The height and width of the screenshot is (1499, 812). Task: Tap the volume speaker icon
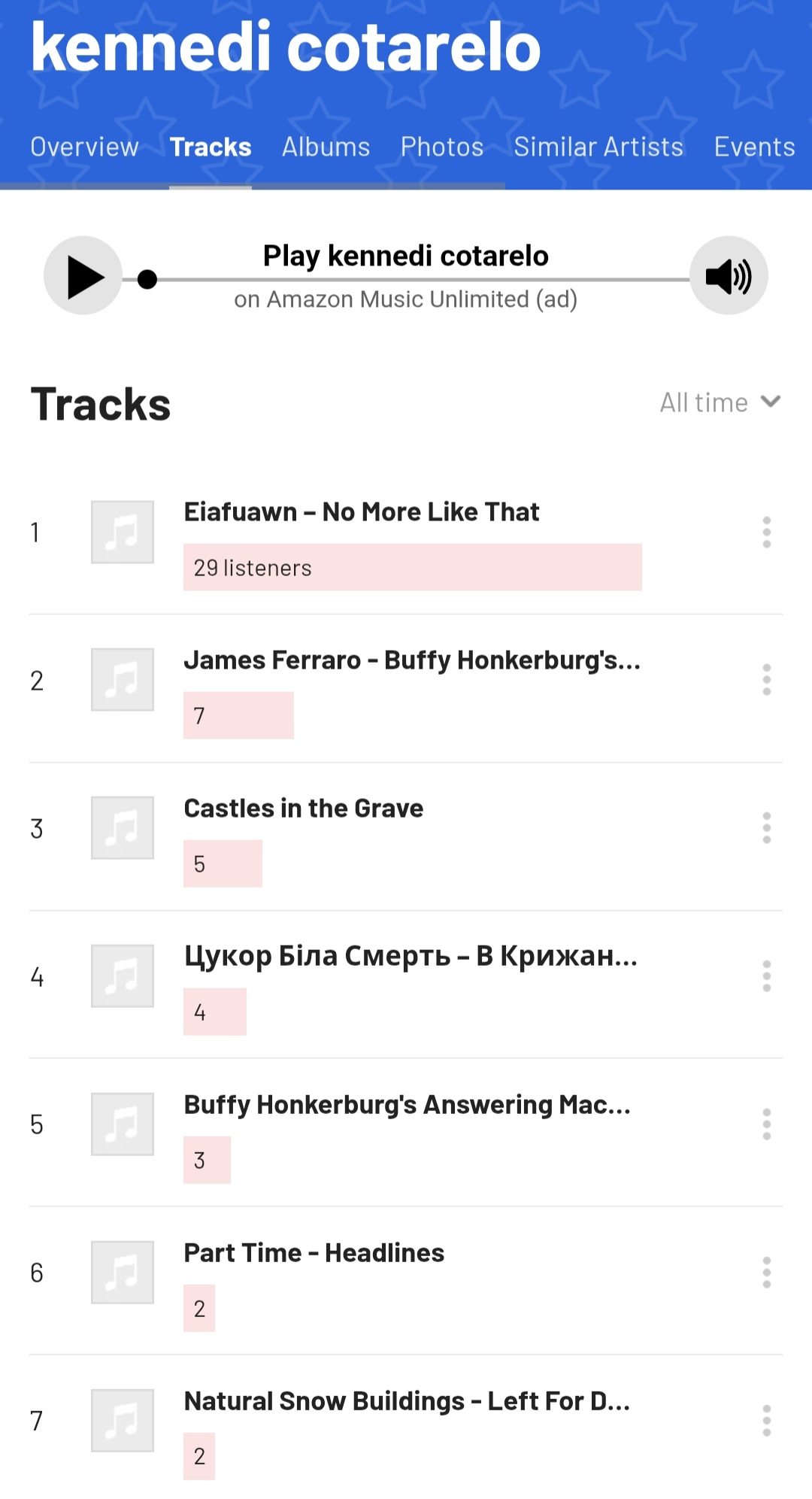coord(728,276)
